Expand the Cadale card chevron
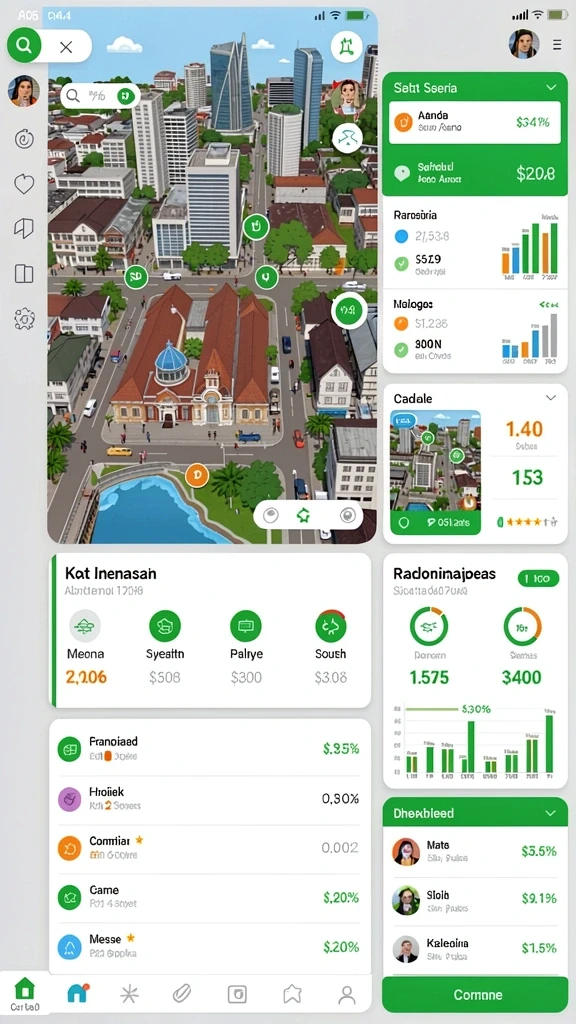 click(x=551, y=398)
